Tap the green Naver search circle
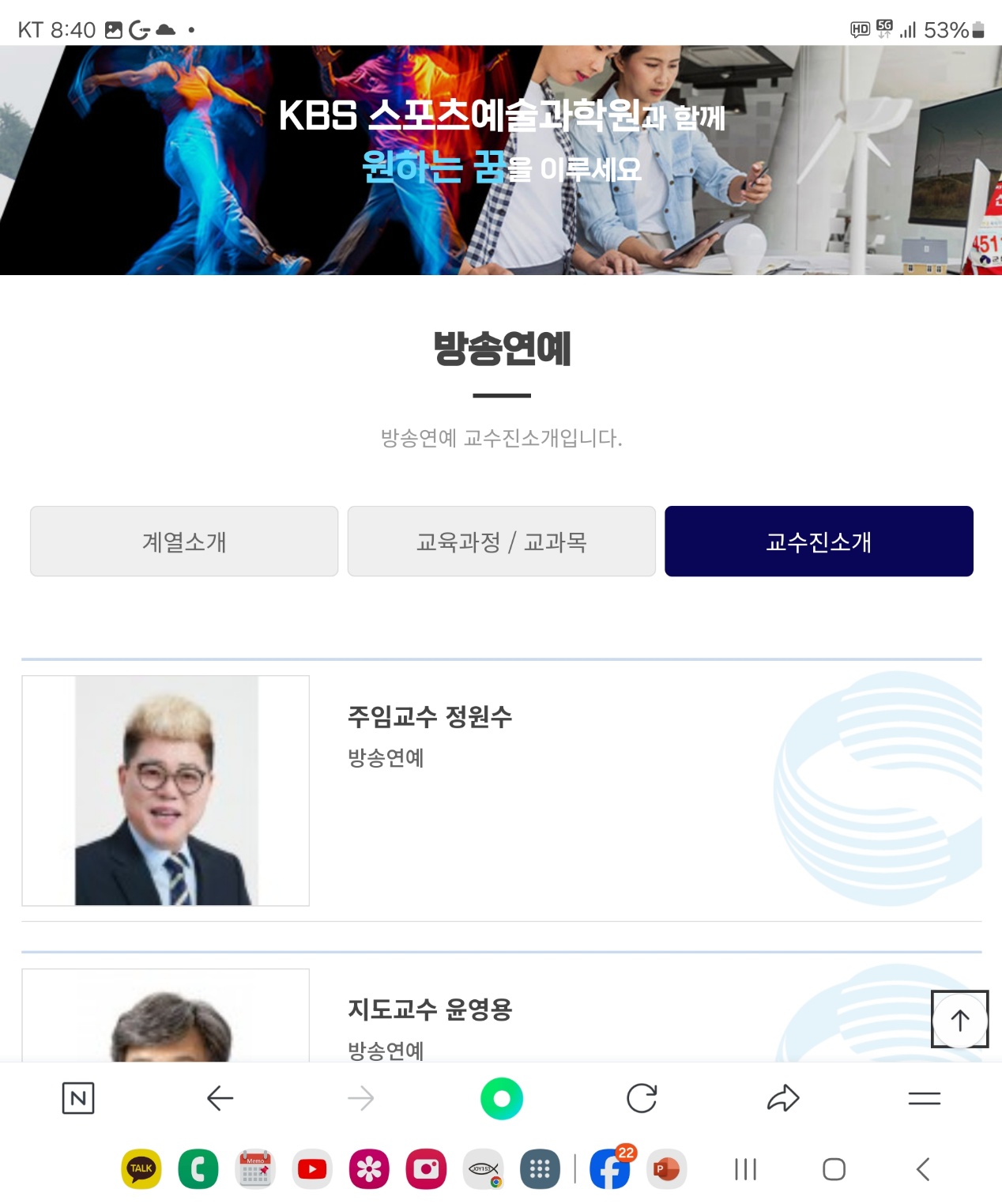This screenshot has height=1204, width=1002. pyautogui.click(x=501, y=1098)
